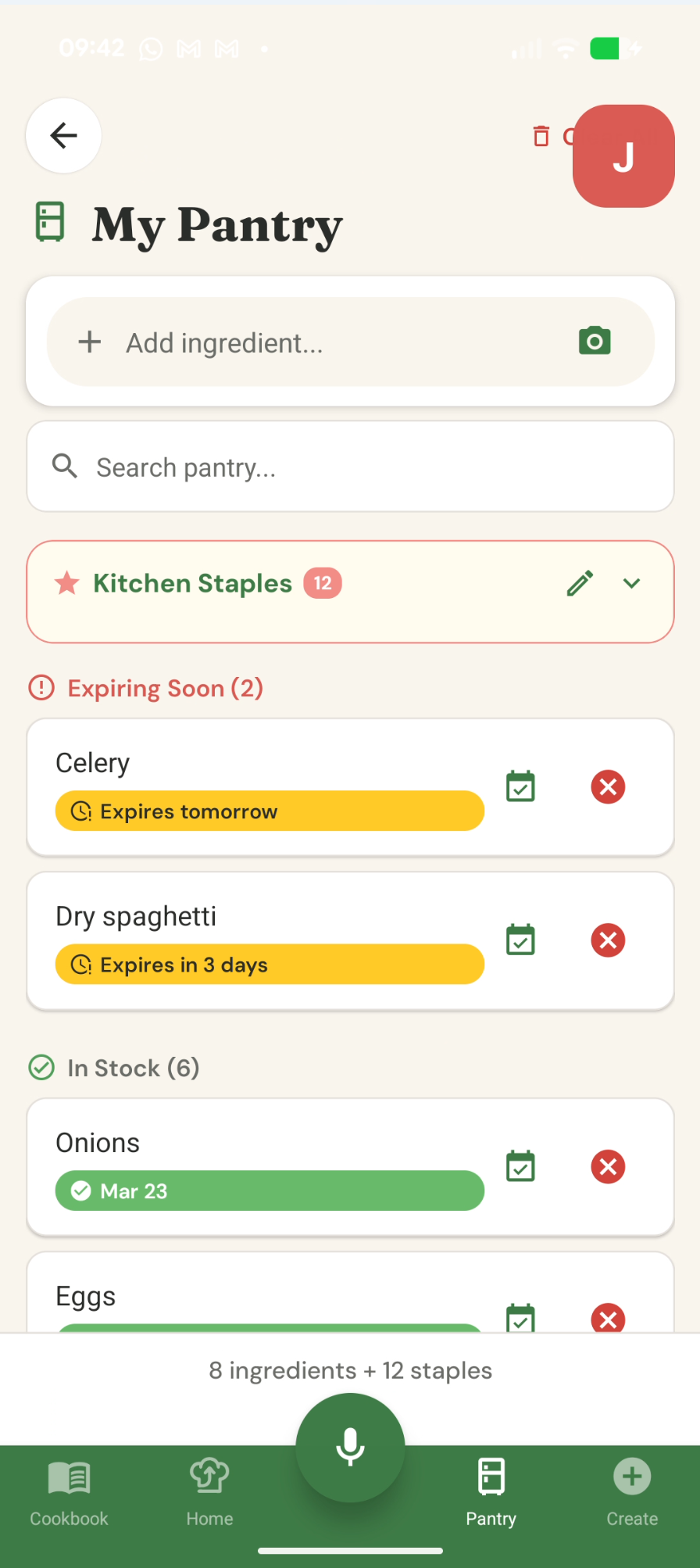Open Create with the plus icon
The width and height of the screenshot is (700, 1568).
631,1493
